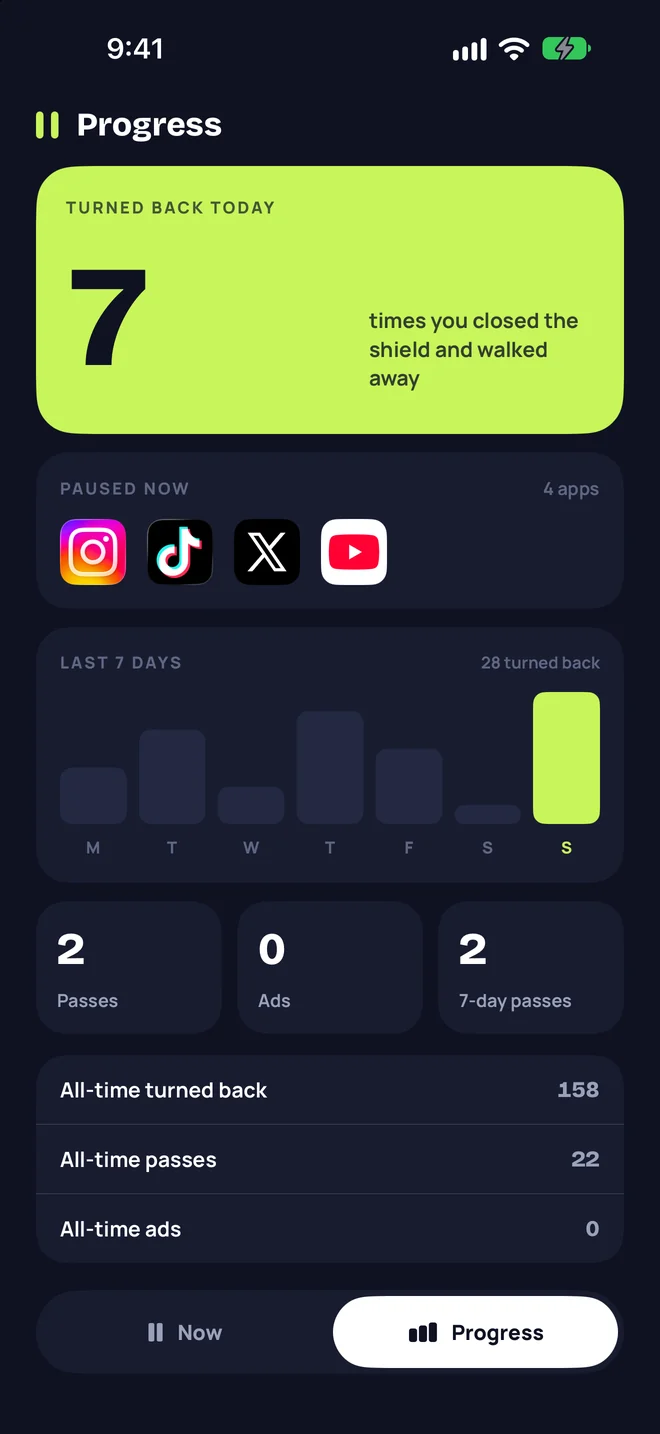
Task: Switch to the Now tab
Action: 186,1332
